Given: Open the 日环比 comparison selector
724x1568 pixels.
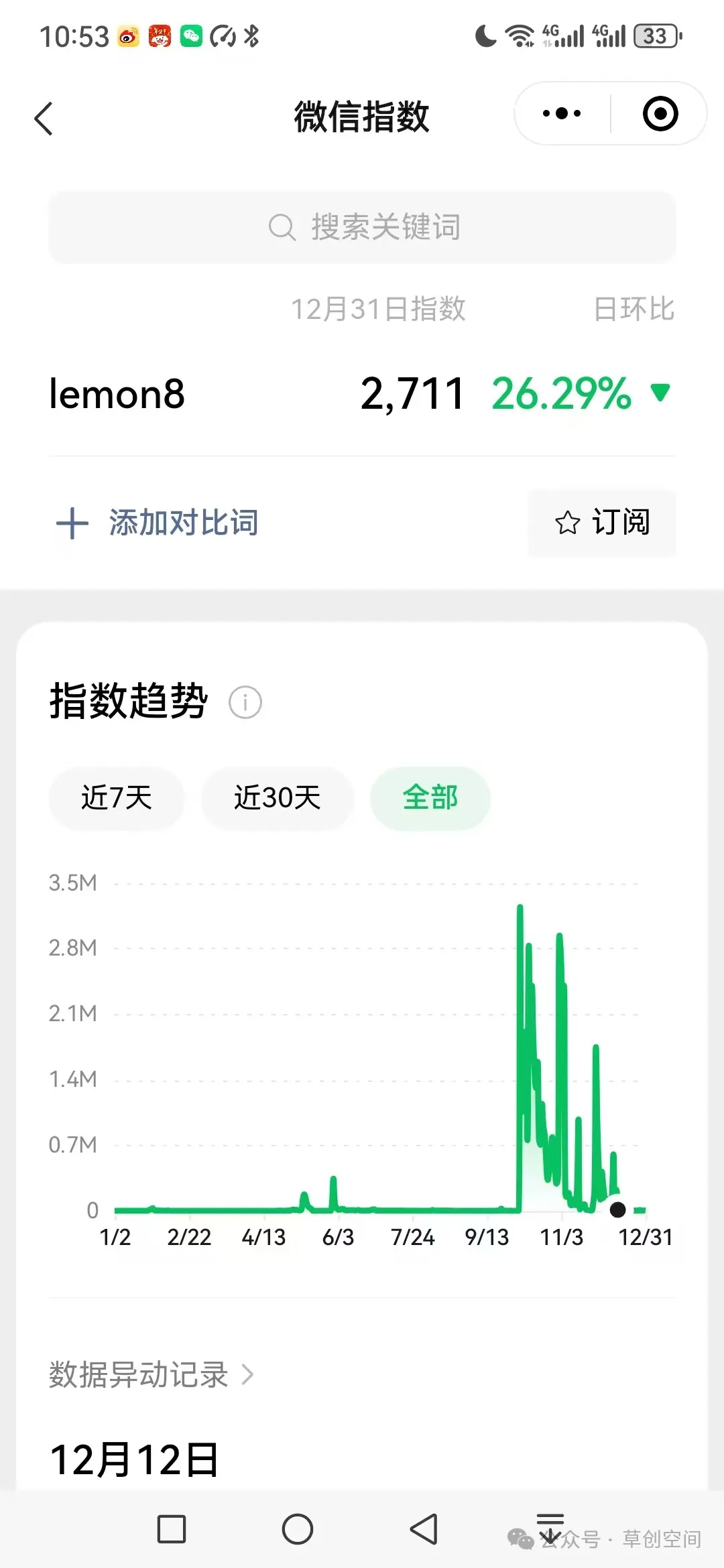Looking at the screenshot, I should [x=636, y=309].
